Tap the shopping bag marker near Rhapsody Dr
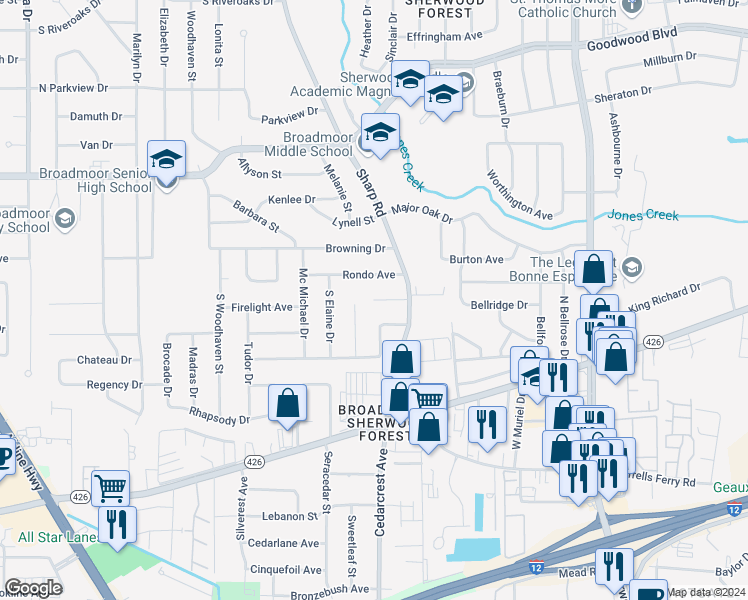748x600 pixels. [x=287, y=404]
